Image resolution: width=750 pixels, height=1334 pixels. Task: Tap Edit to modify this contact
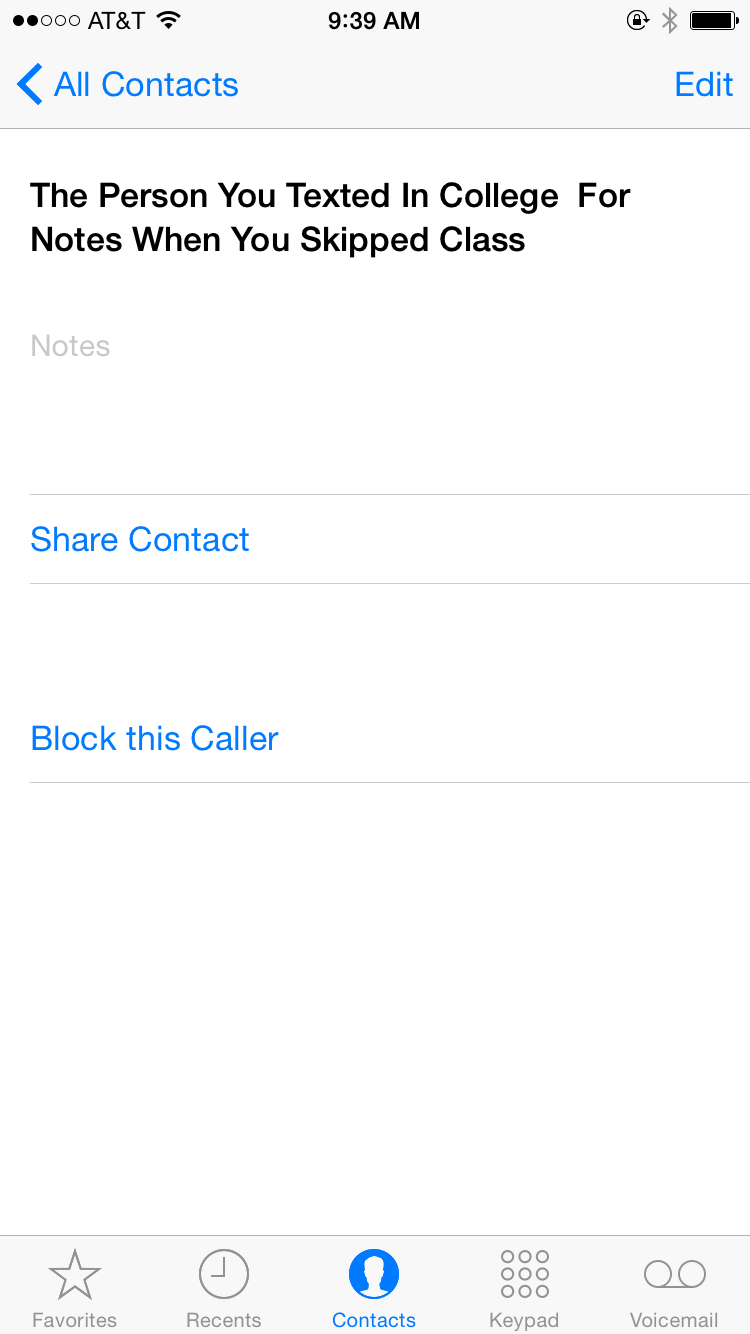[x=703, y=85]
